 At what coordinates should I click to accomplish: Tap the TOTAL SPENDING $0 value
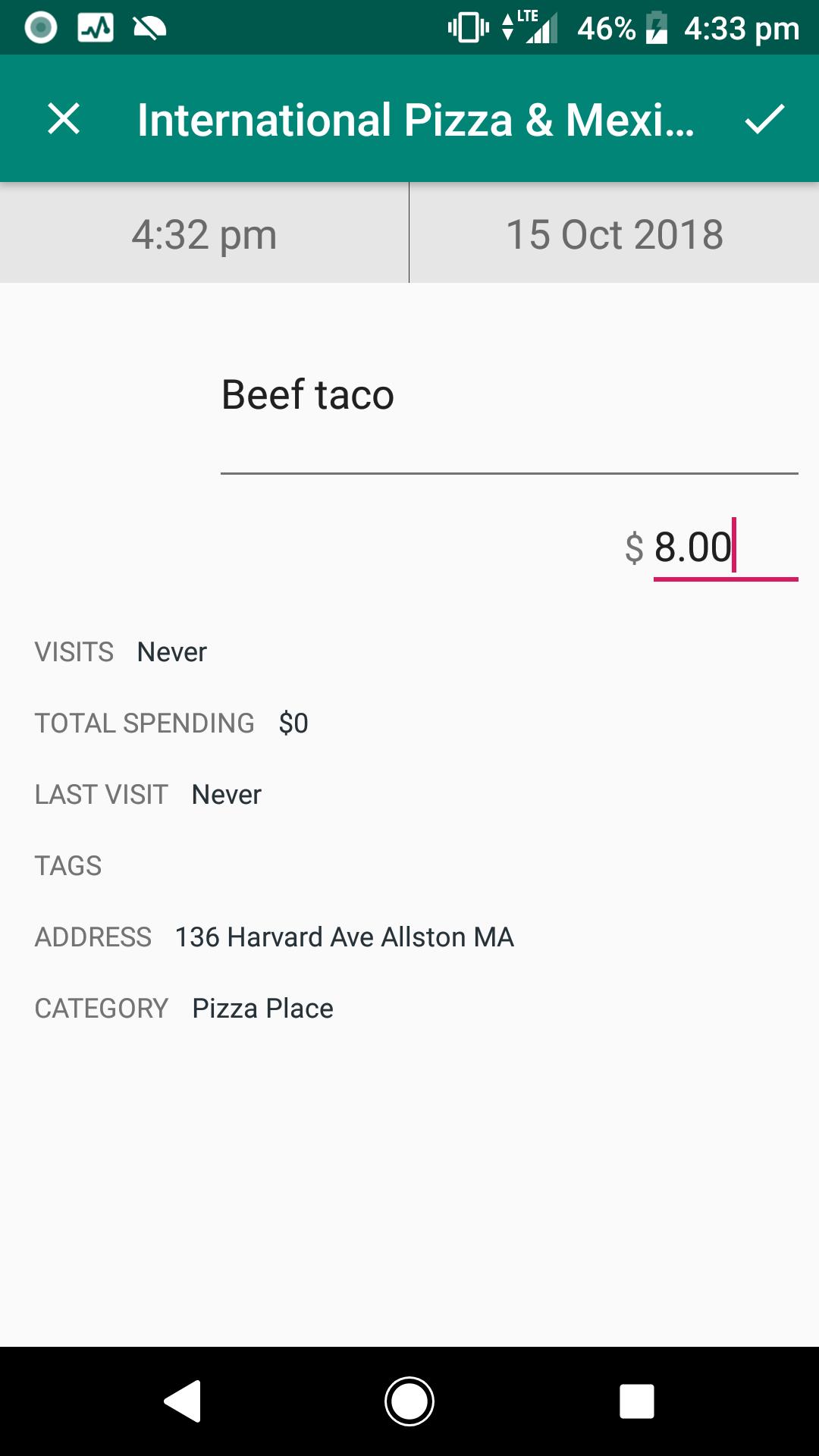coord(294,723)
